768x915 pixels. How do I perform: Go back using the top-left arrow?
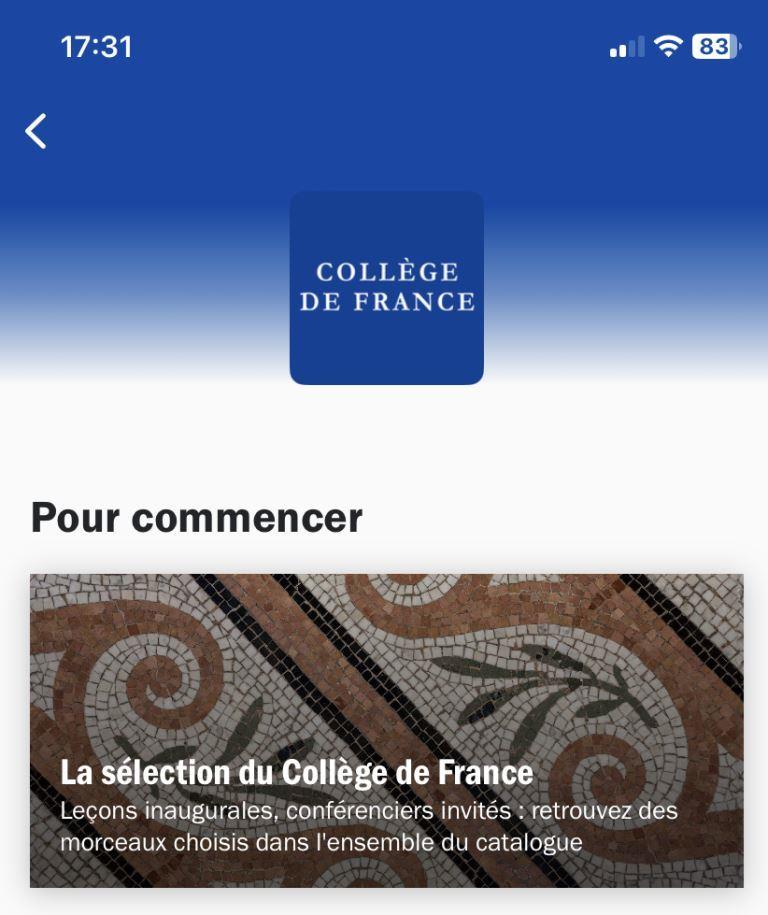pyautogui.click(x=36, y=131)
